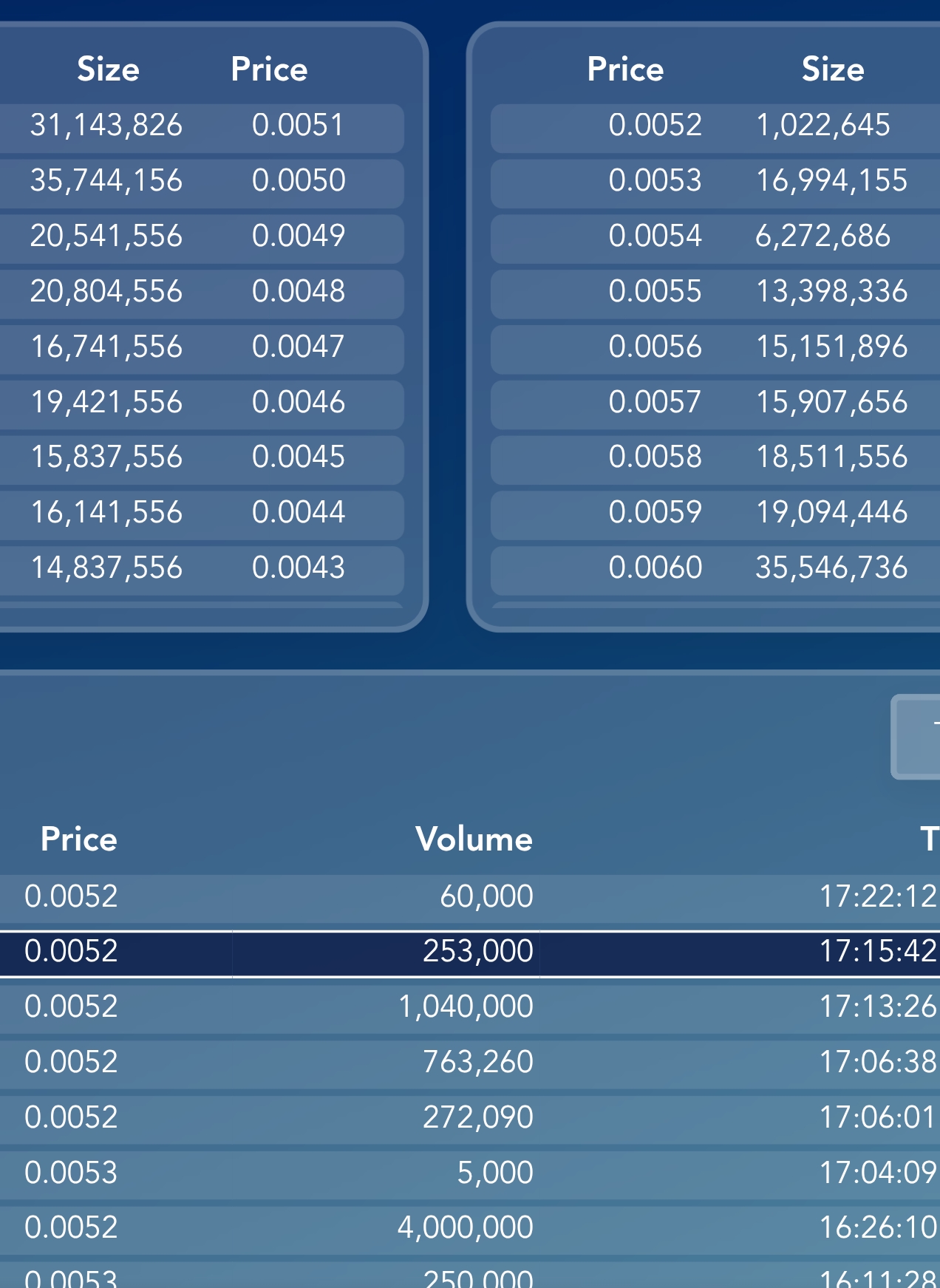Tap the 0.0046 bid row
Image resolution: width=940 pixels, height=1288 pixels.
click(x=200, y=402)
